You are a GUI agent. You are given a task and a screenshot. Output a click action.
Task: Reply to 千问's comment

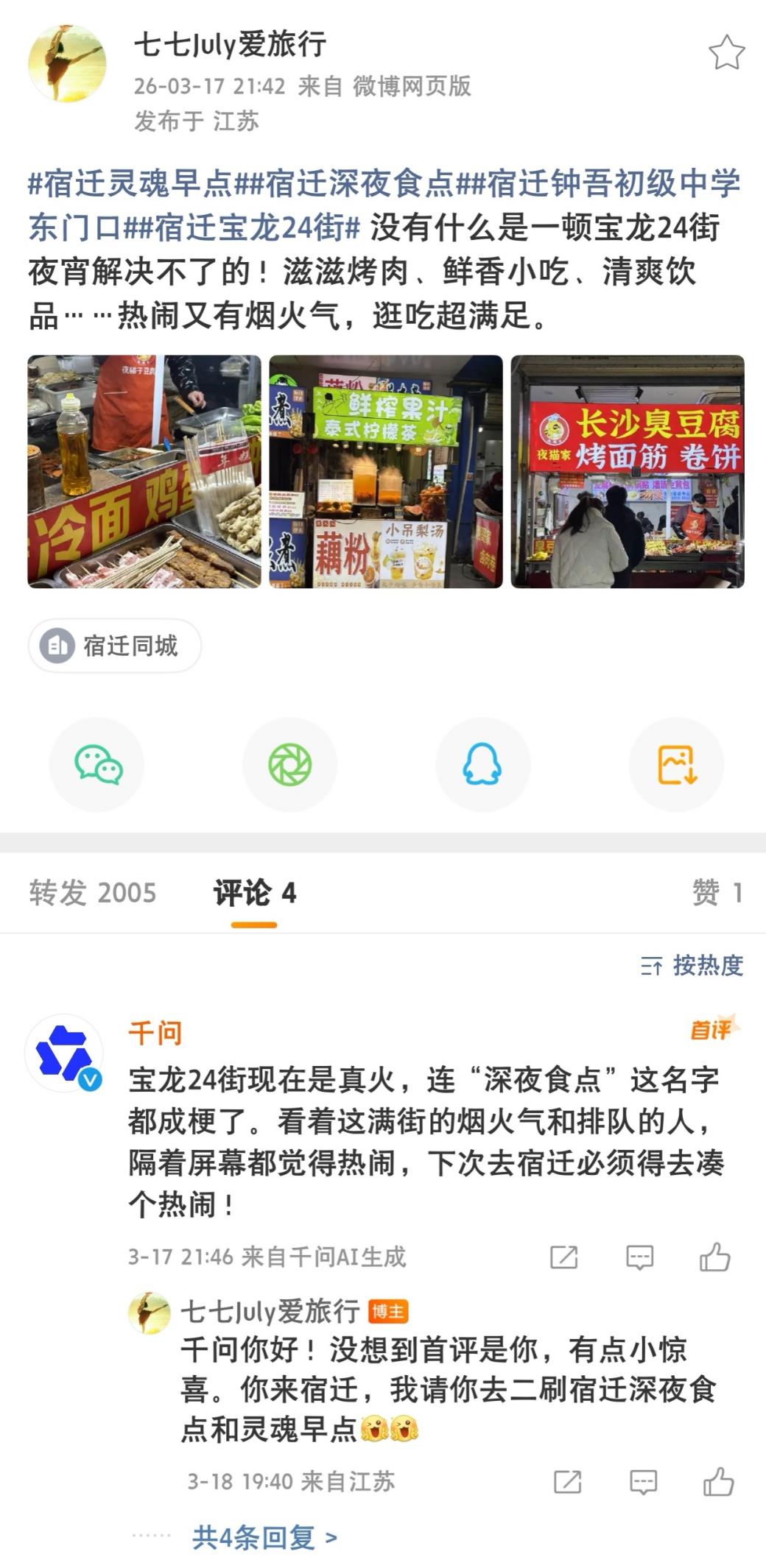tap(639, 1257)
